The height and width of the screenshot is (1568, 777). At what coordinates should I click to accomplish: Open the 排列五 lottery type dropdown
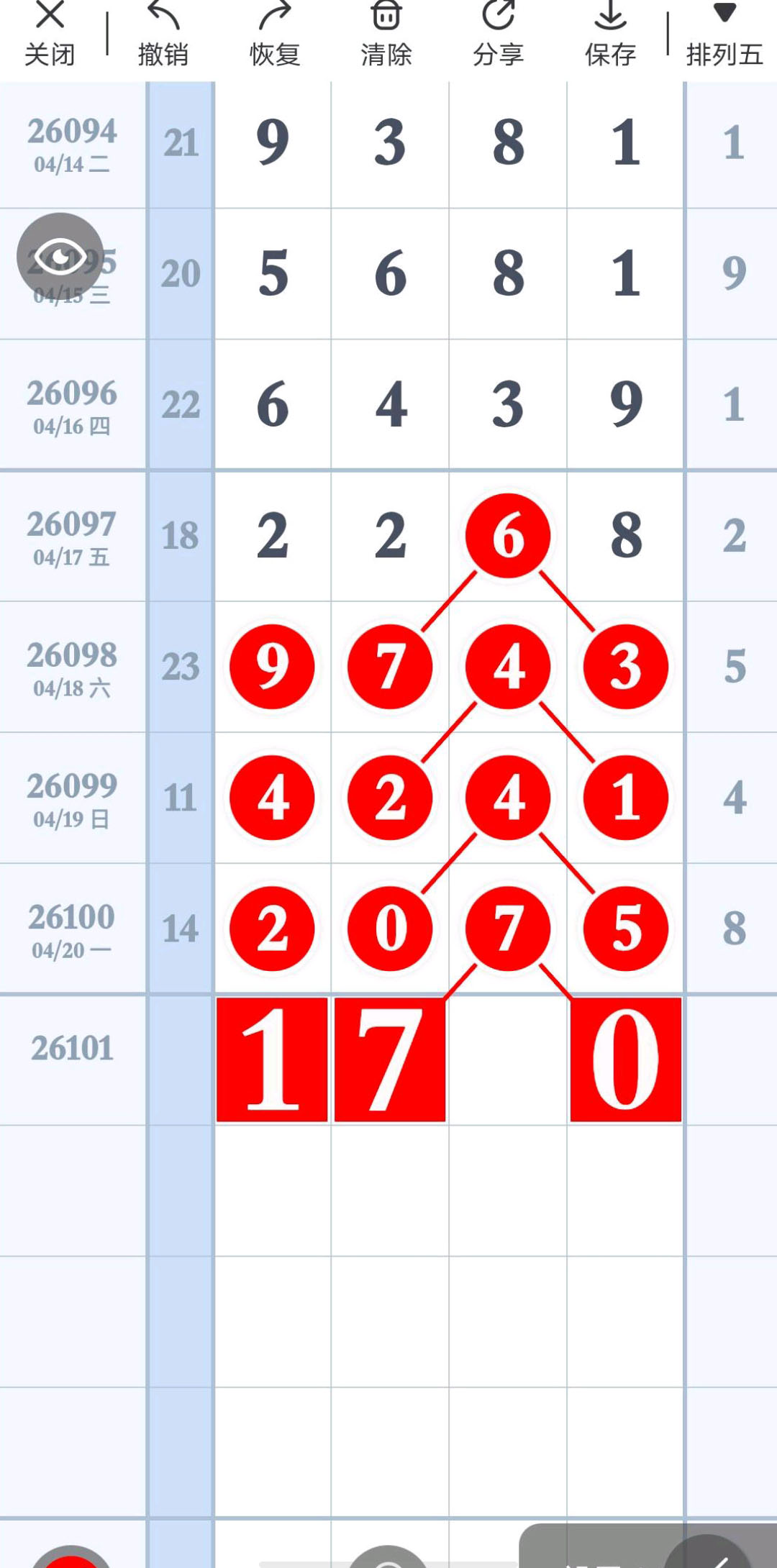tap(724, 36)
